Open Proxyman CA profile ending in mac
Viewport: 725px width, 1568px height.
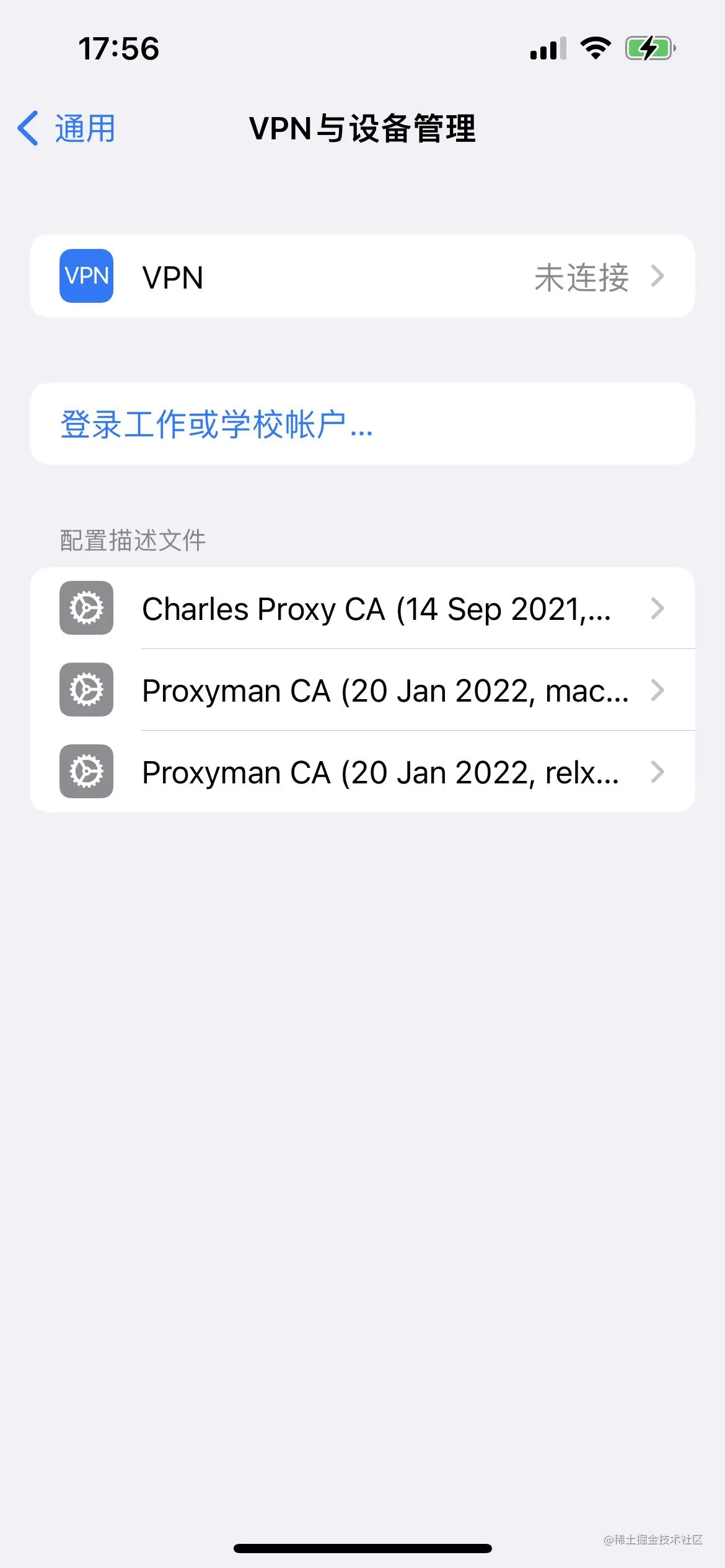pos(384,690)
